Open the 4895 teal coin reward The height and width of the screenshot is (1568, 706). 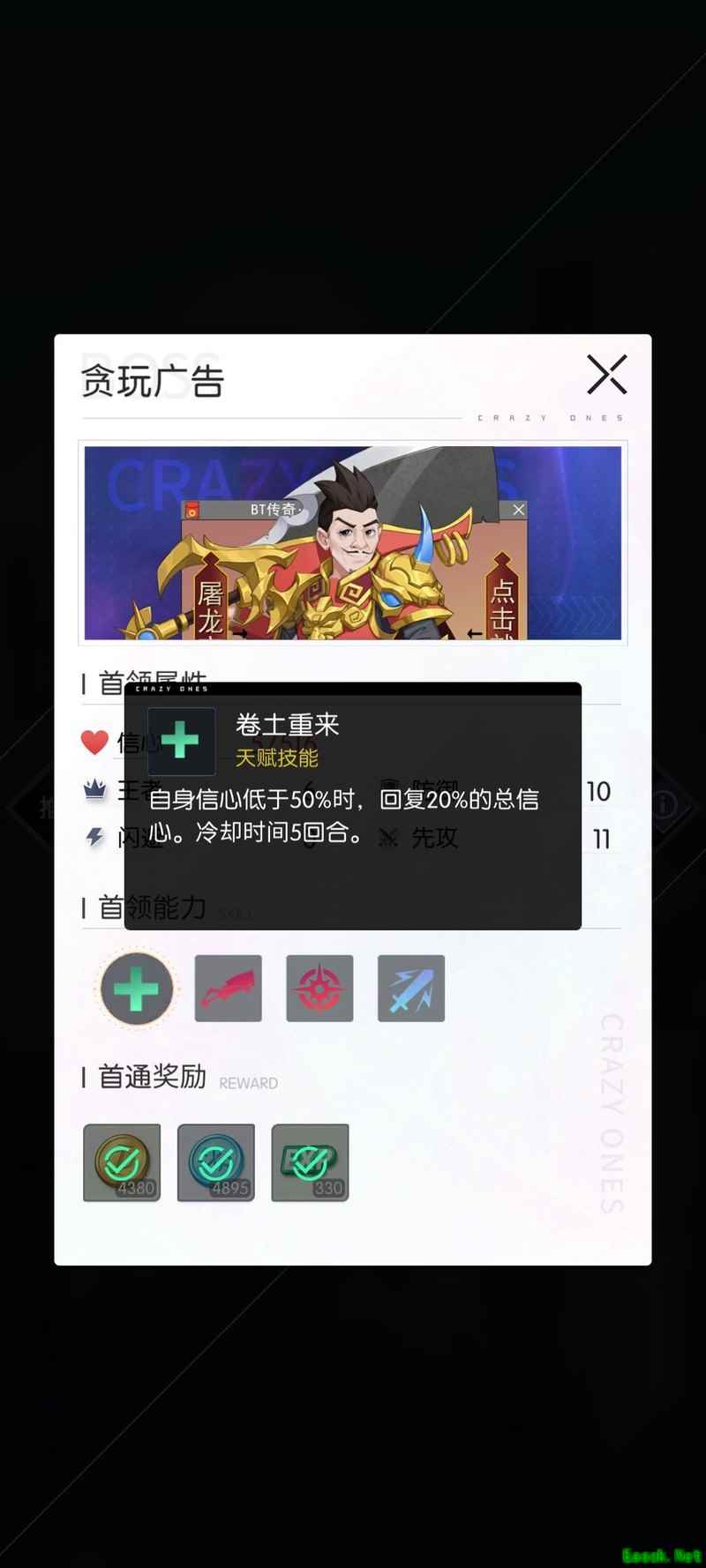pos(216,1162)
